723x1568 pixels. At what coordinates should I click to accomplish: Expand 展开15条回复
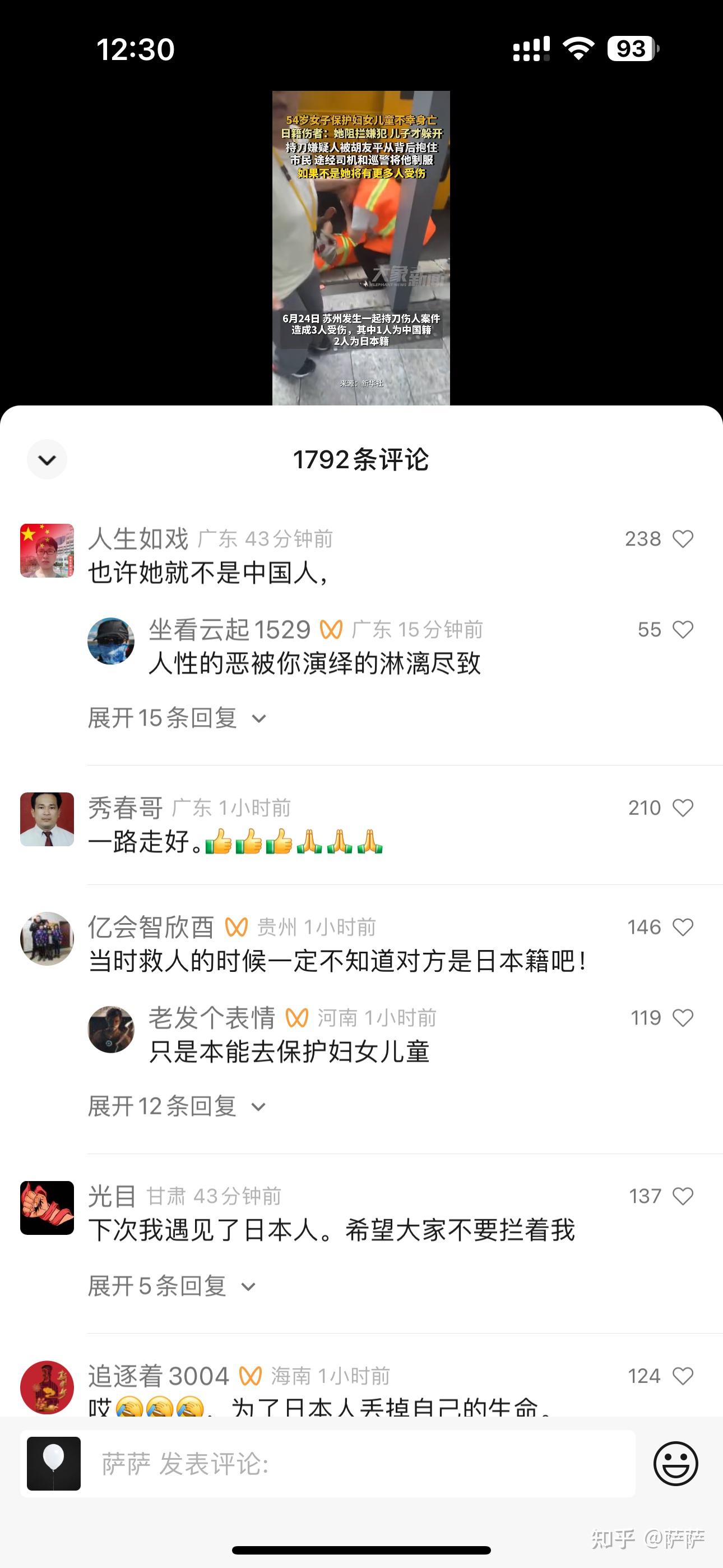[x=177, y=718]
